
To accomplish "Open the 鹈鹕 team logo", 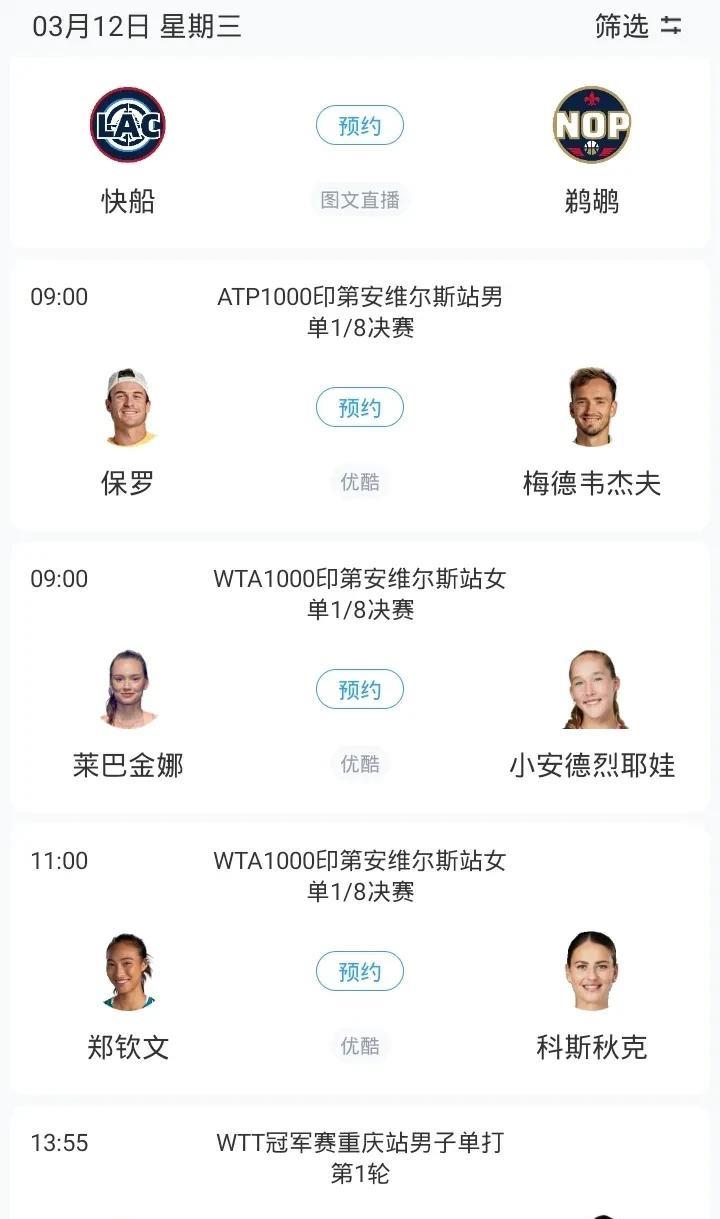I will pos(592,125).
